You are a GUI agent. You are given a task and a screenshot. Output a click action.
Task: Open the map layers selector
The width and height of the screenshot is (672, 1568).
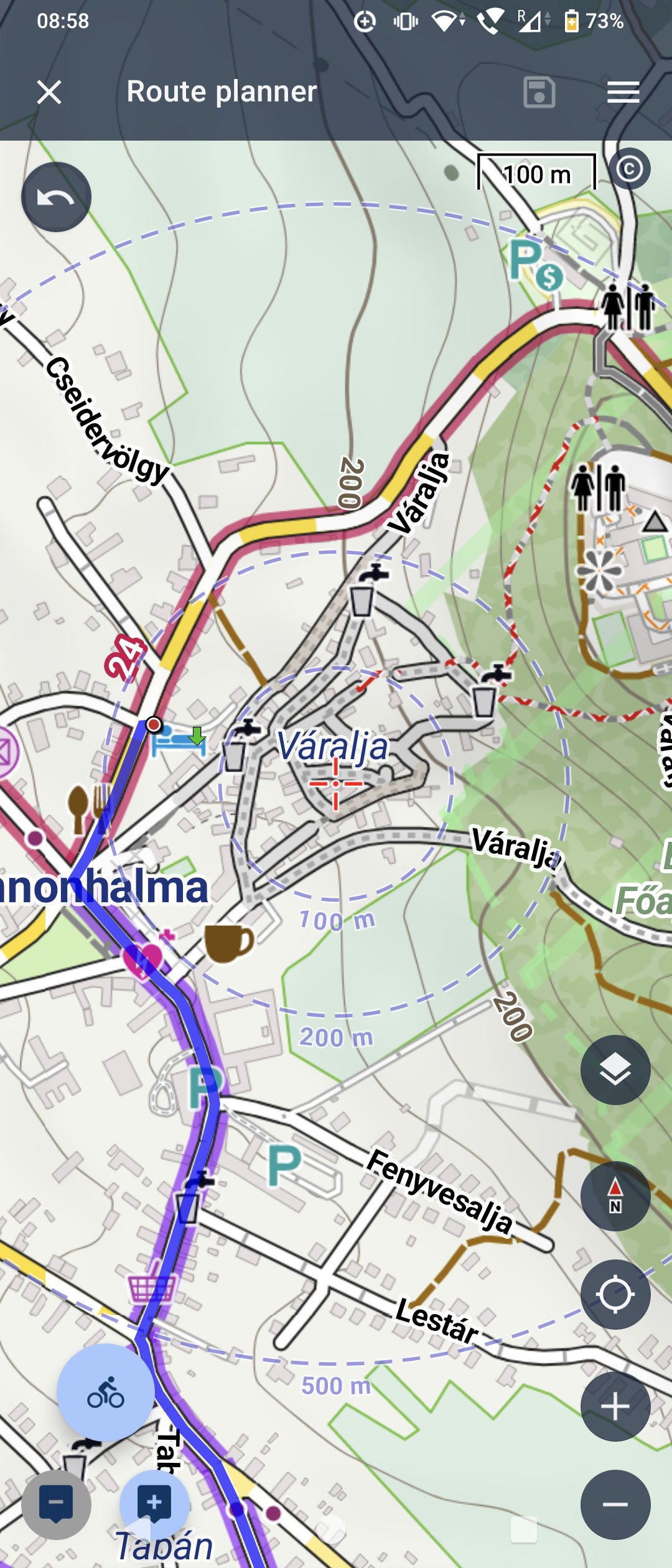pos(615,1070)
